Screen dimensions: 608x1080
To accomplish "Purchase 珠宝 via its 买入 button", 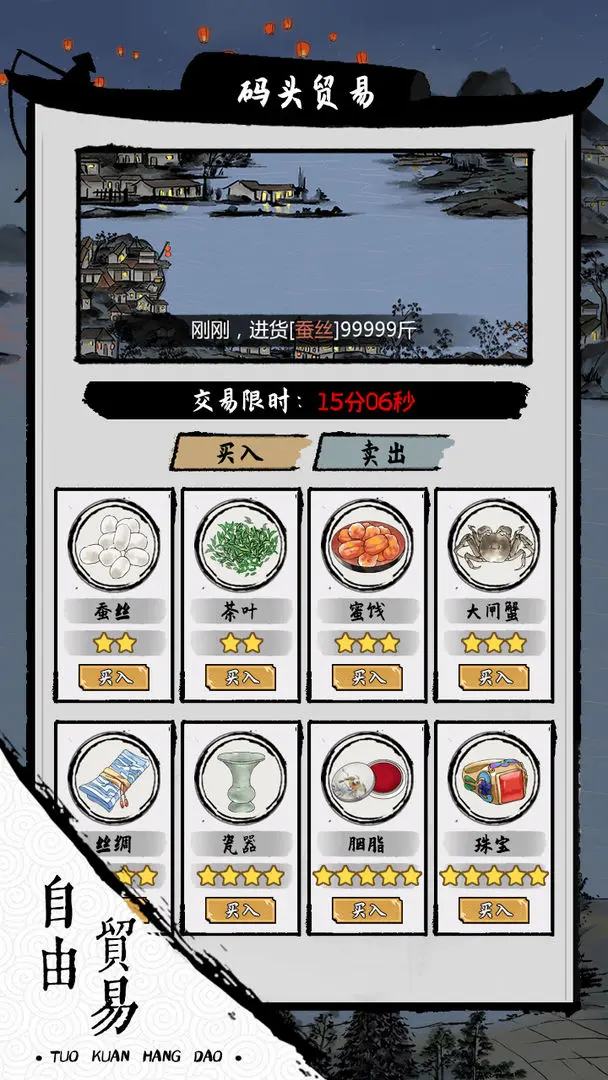I will click(494, 910).
